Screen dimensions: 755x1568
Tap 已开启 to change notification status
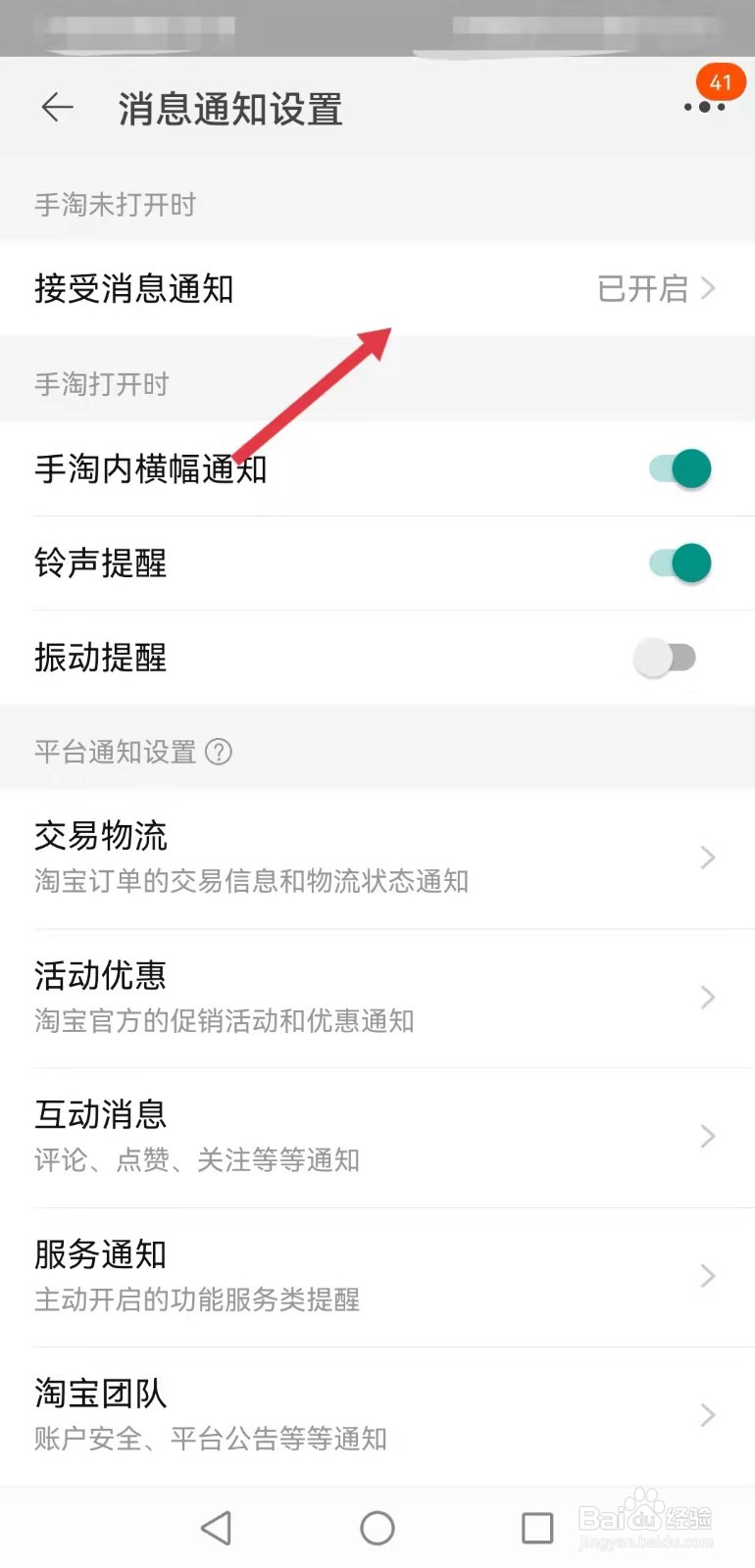pyautogui.click(x=642, y=288)
